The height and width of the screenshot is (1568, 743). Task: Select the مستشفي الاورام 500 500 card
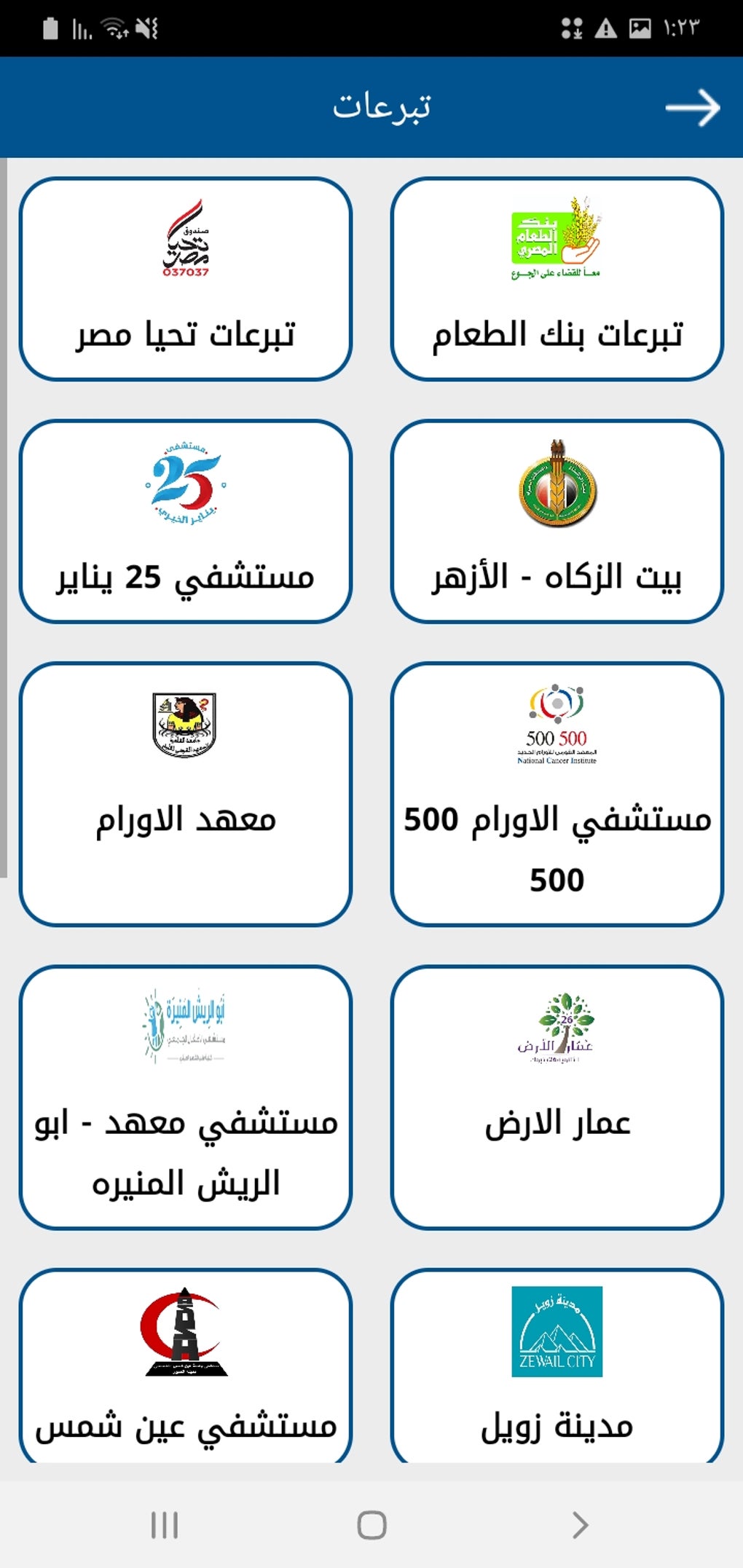[x=557, y=794]
